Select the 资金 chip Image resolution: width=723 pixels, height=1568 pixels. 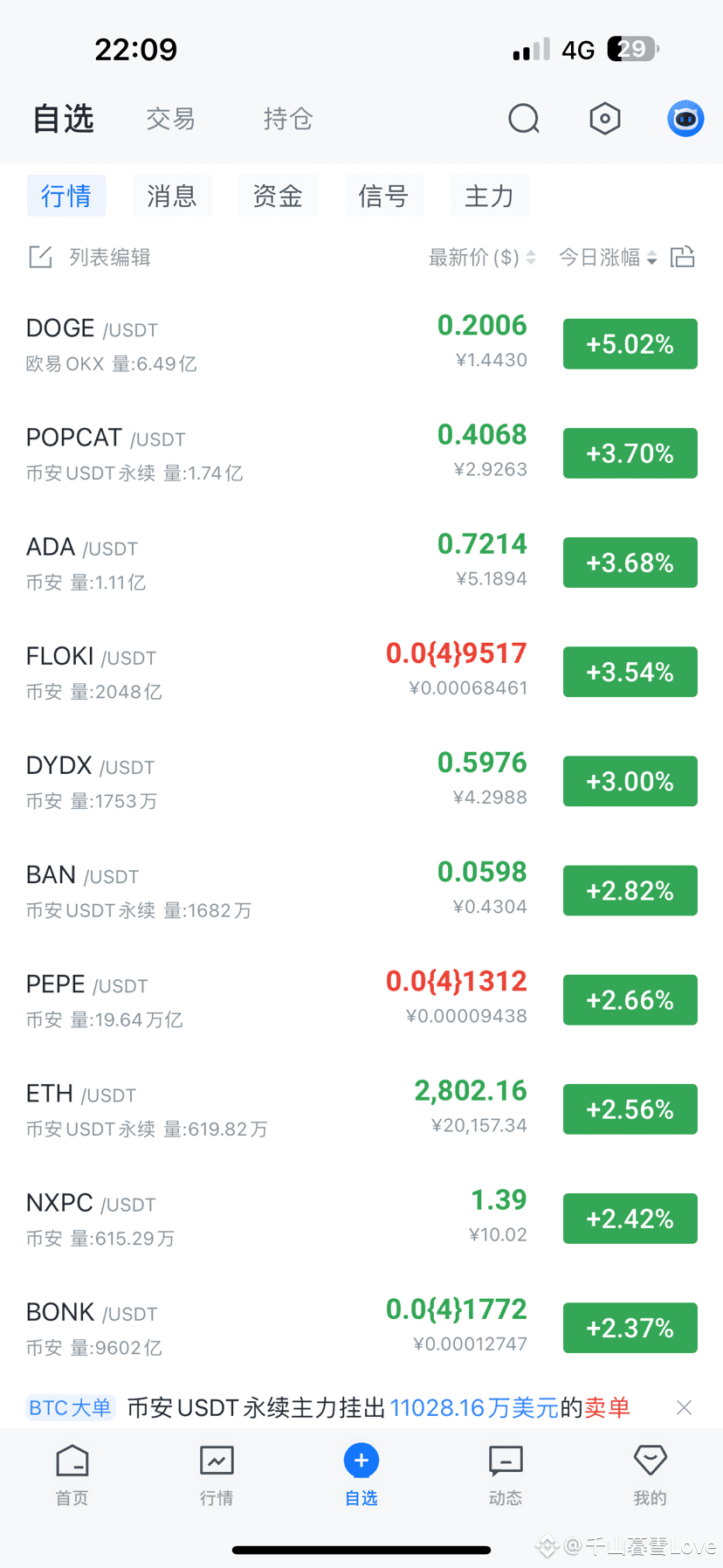point(278,196)
